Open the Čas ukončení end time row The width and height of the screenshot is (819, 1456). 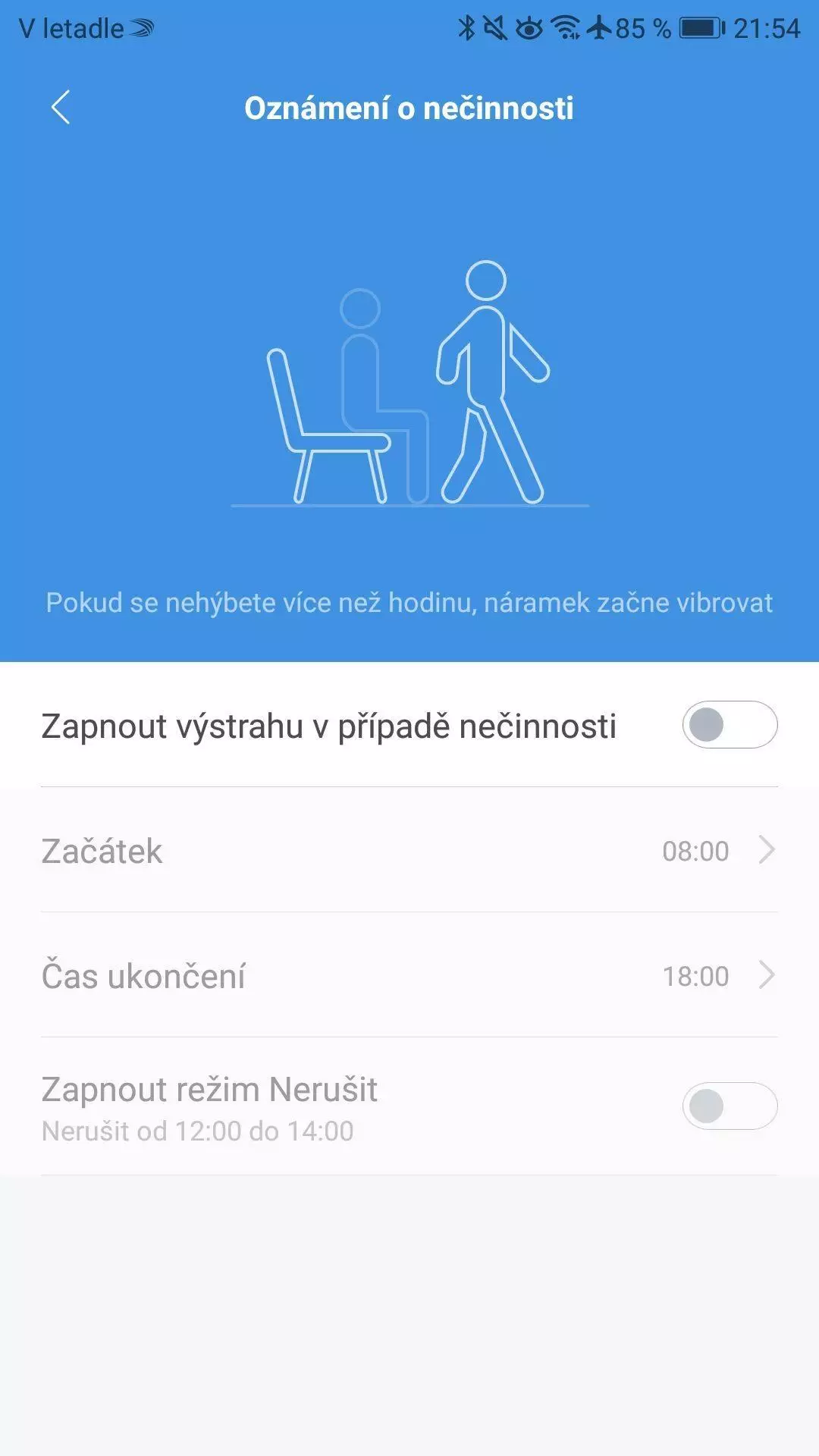coord(409,975)
